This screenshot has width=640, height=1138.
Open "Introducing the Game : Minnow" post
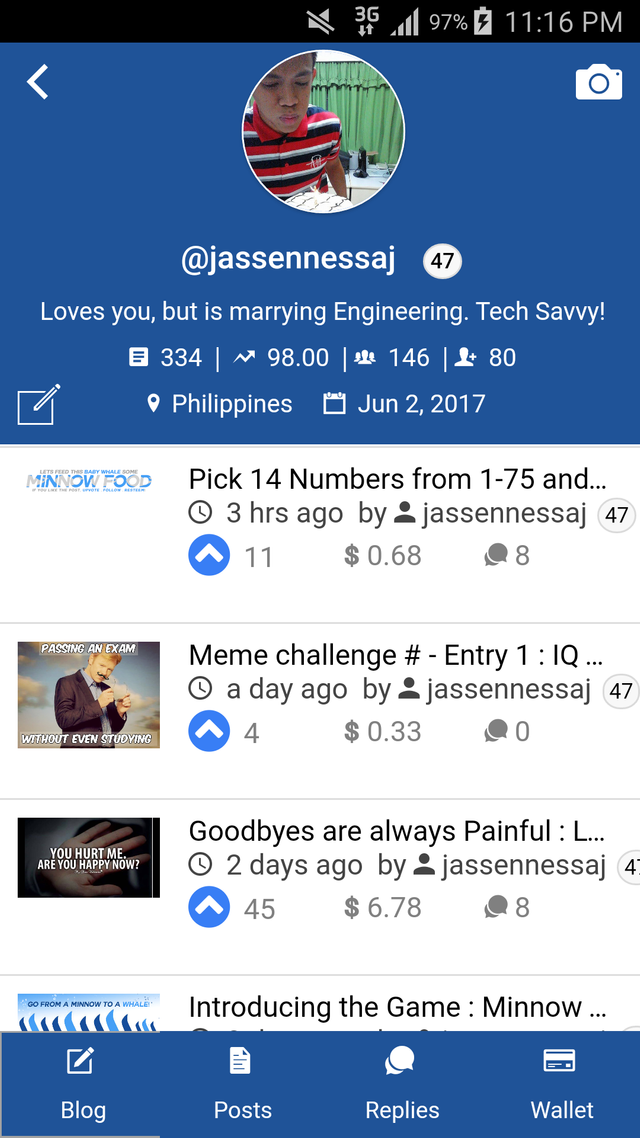click(397, 1006)
